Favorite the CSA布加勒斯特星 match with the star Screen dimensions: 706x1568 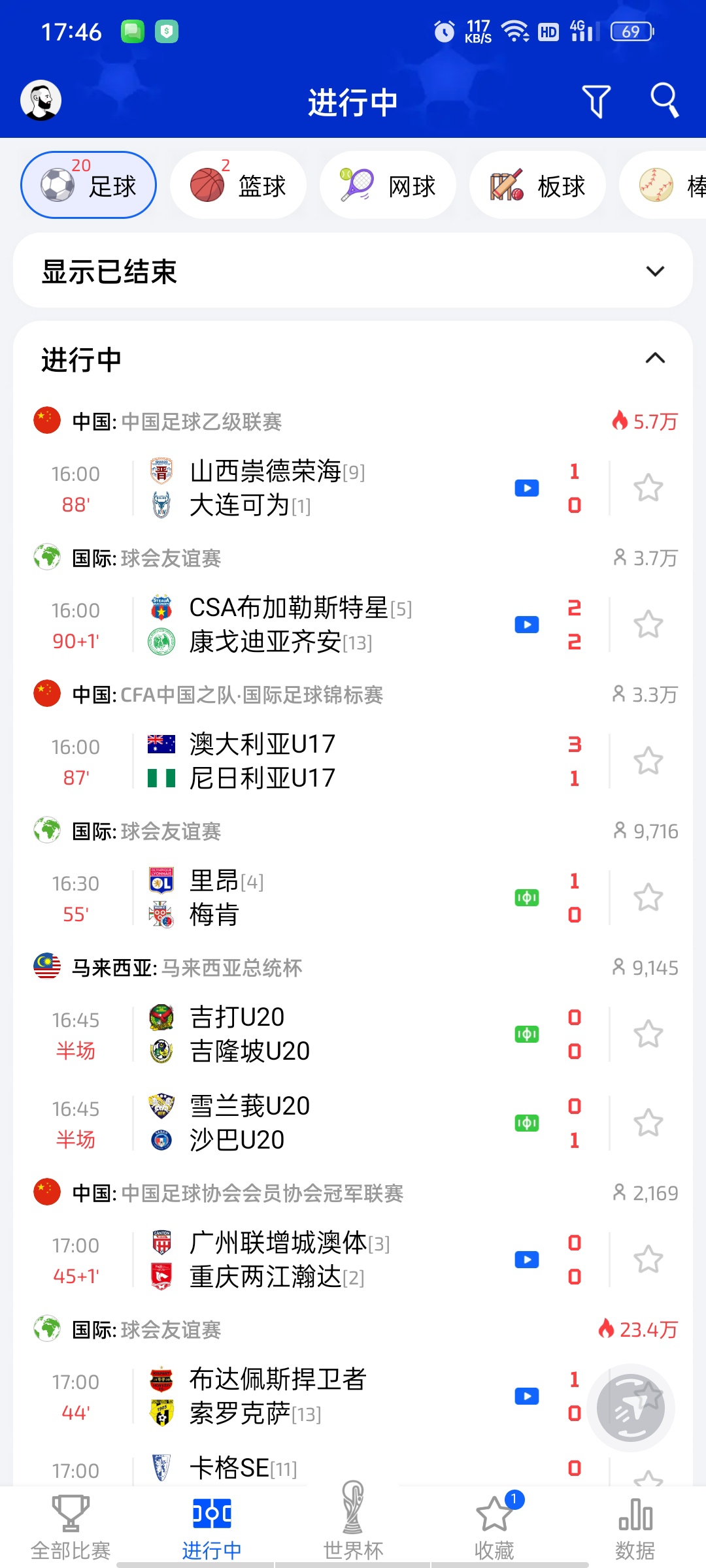coord(648,625)
